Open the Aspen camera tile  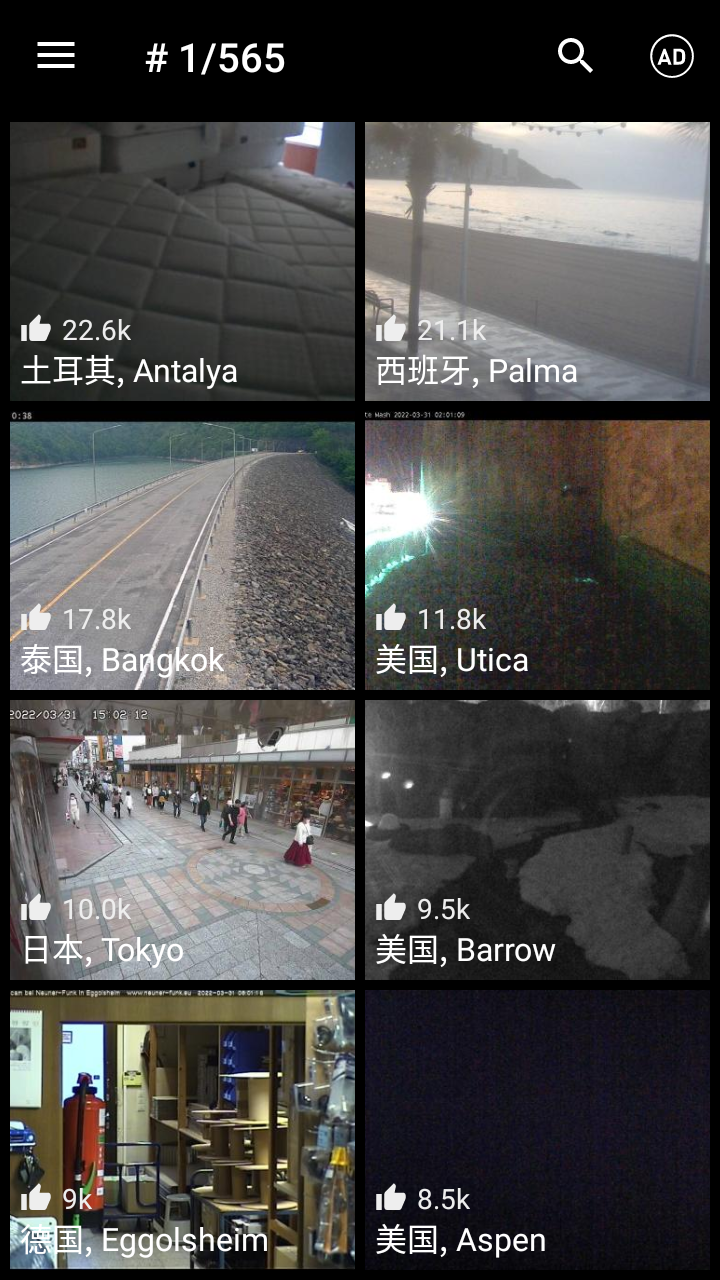537,1130
